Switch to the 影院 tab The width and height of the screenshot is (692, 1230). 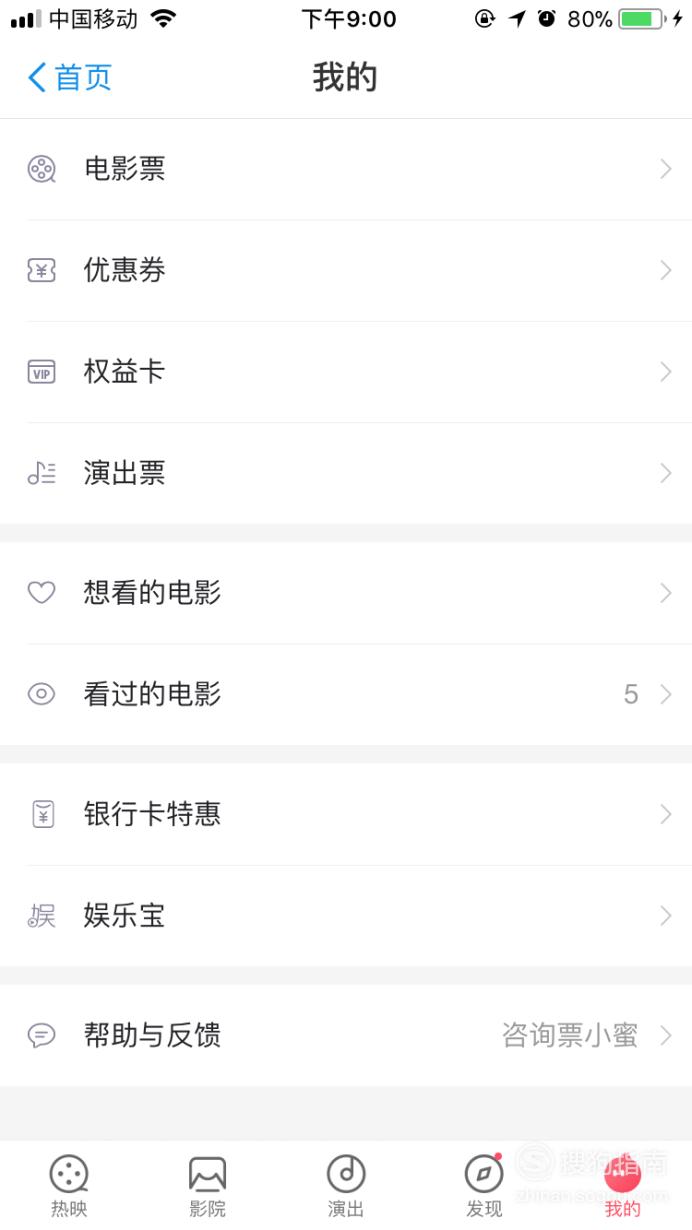click(207, 1186)
